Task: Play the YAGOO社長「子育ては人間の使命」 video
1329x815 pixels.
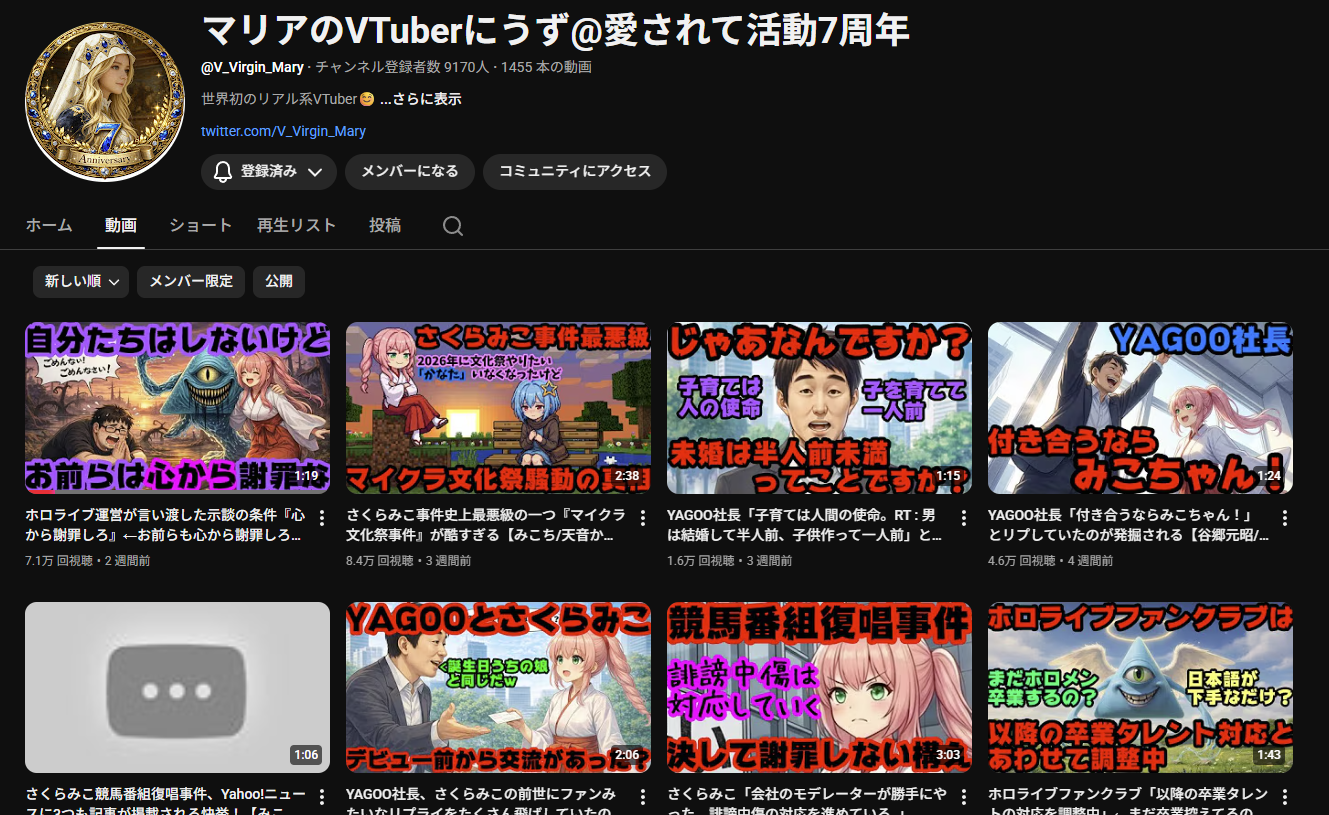Action: (819, 408)
